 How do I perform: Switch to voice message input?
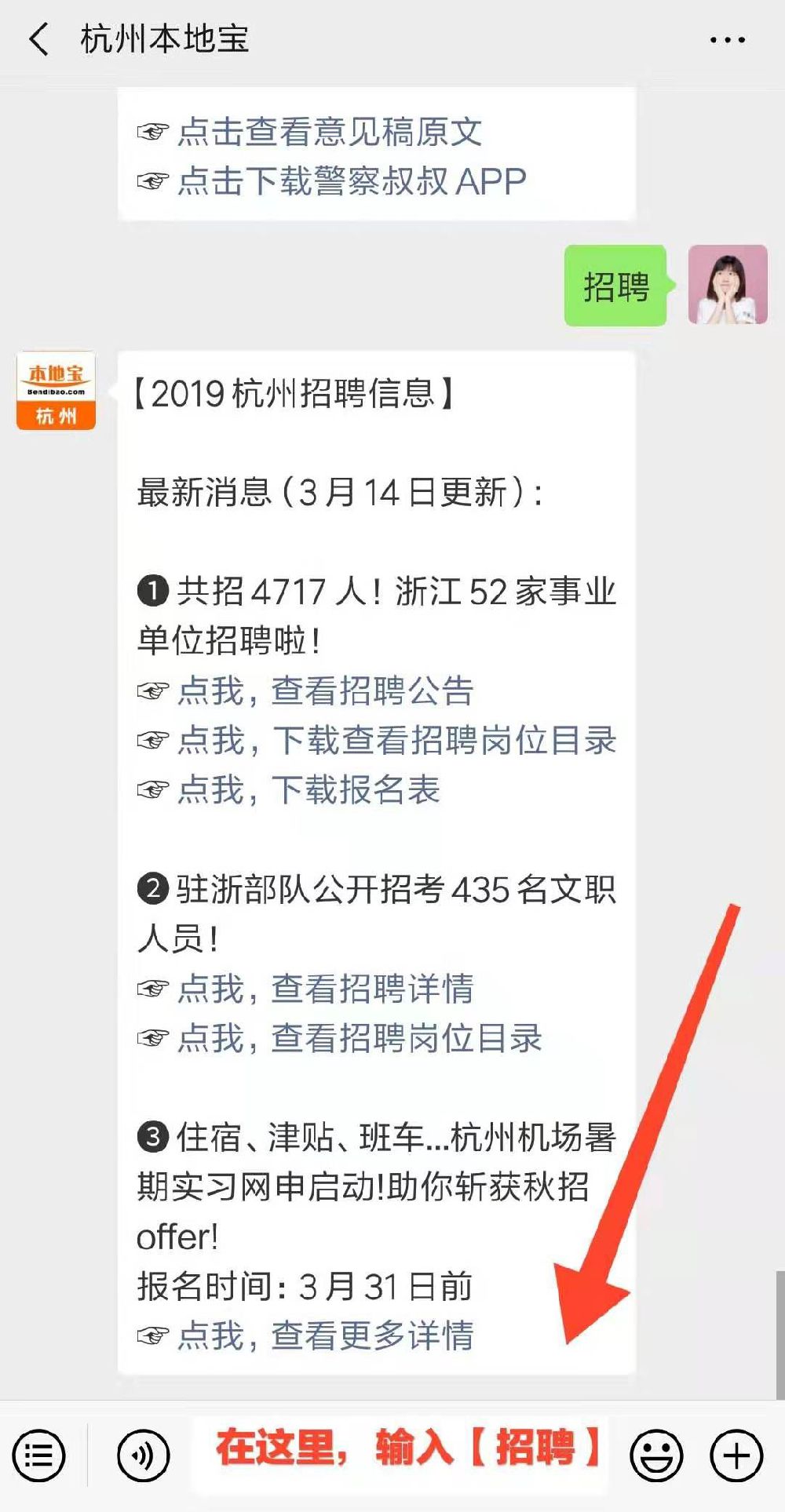[143, 1456]
